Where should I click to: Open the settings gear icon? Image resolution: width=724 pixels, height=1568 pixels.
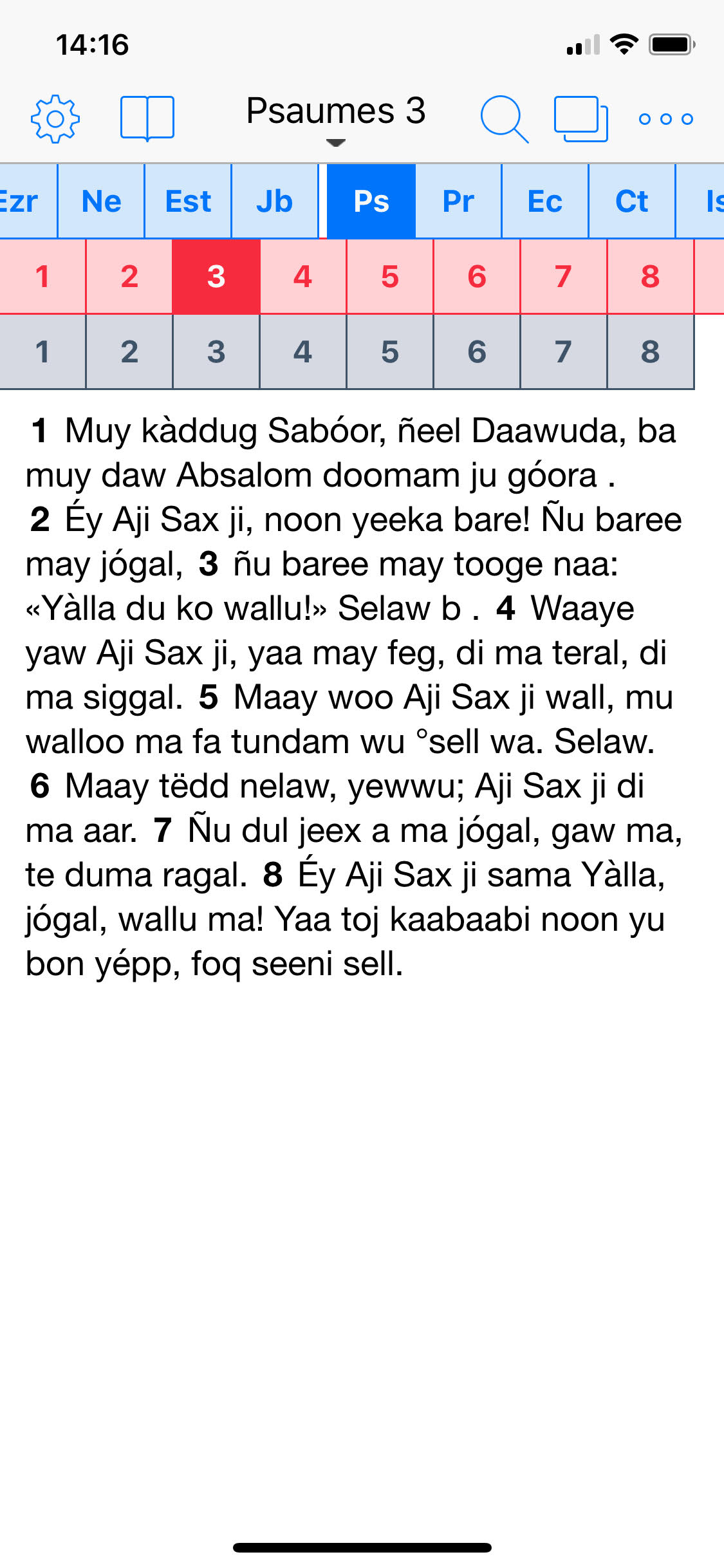[55, 119]
